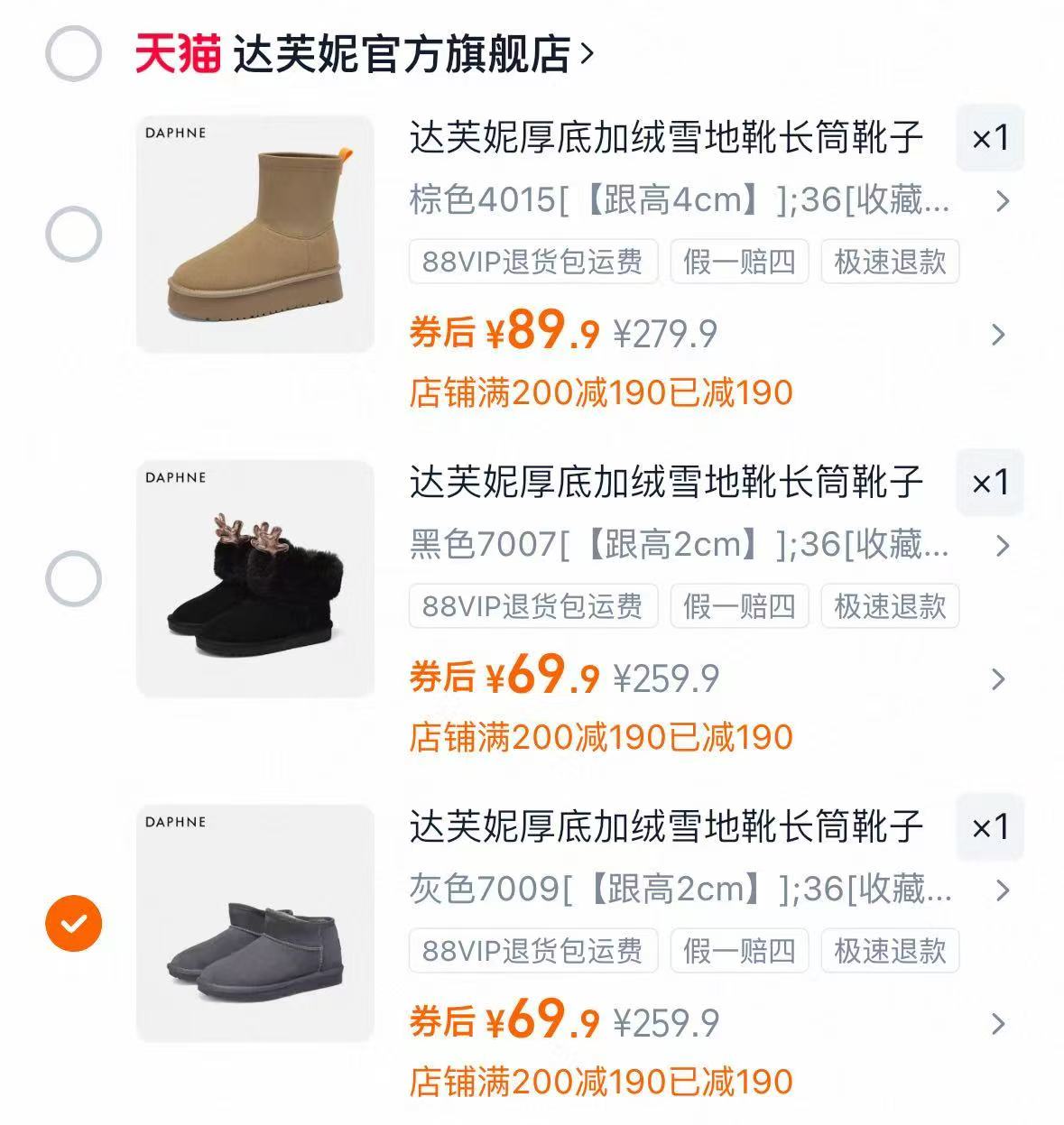Tap the 88VIP退货包运费 badge on first item

point(534,263)
